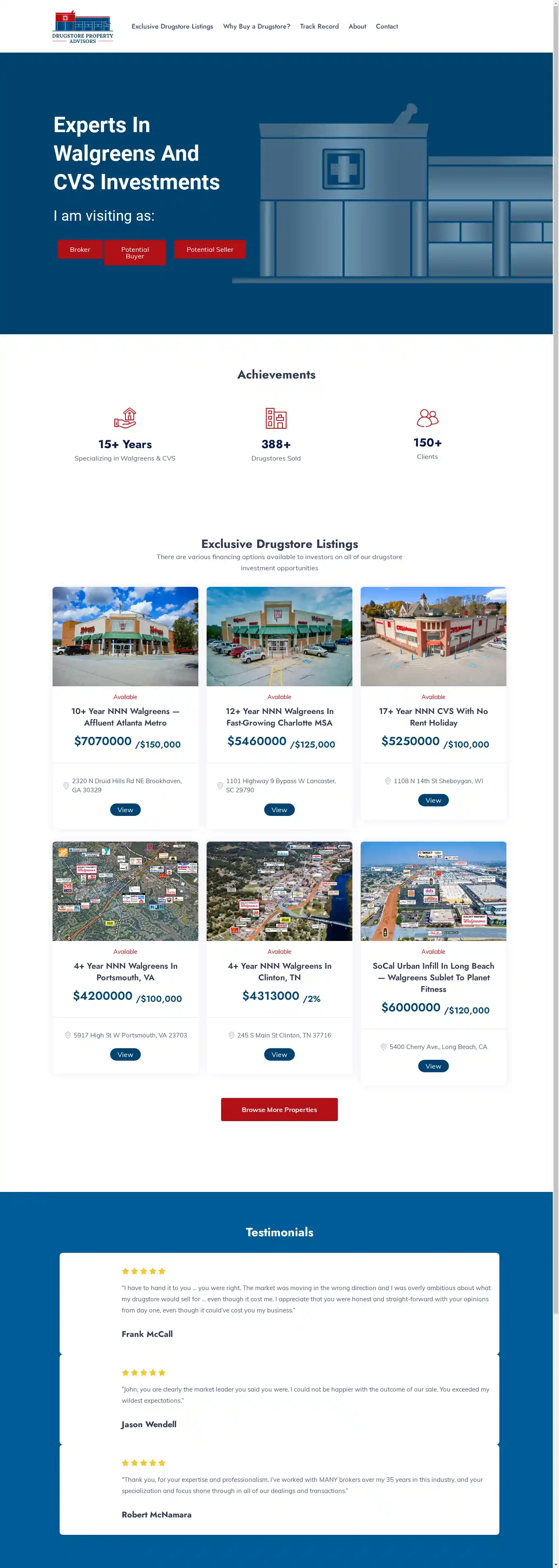Image resolution: width=559 pixels, height=1568 pixels.
Task: Open the Atlanta Metro Walgreens photo
Action: pyautogui.click(x=125, y=636)
